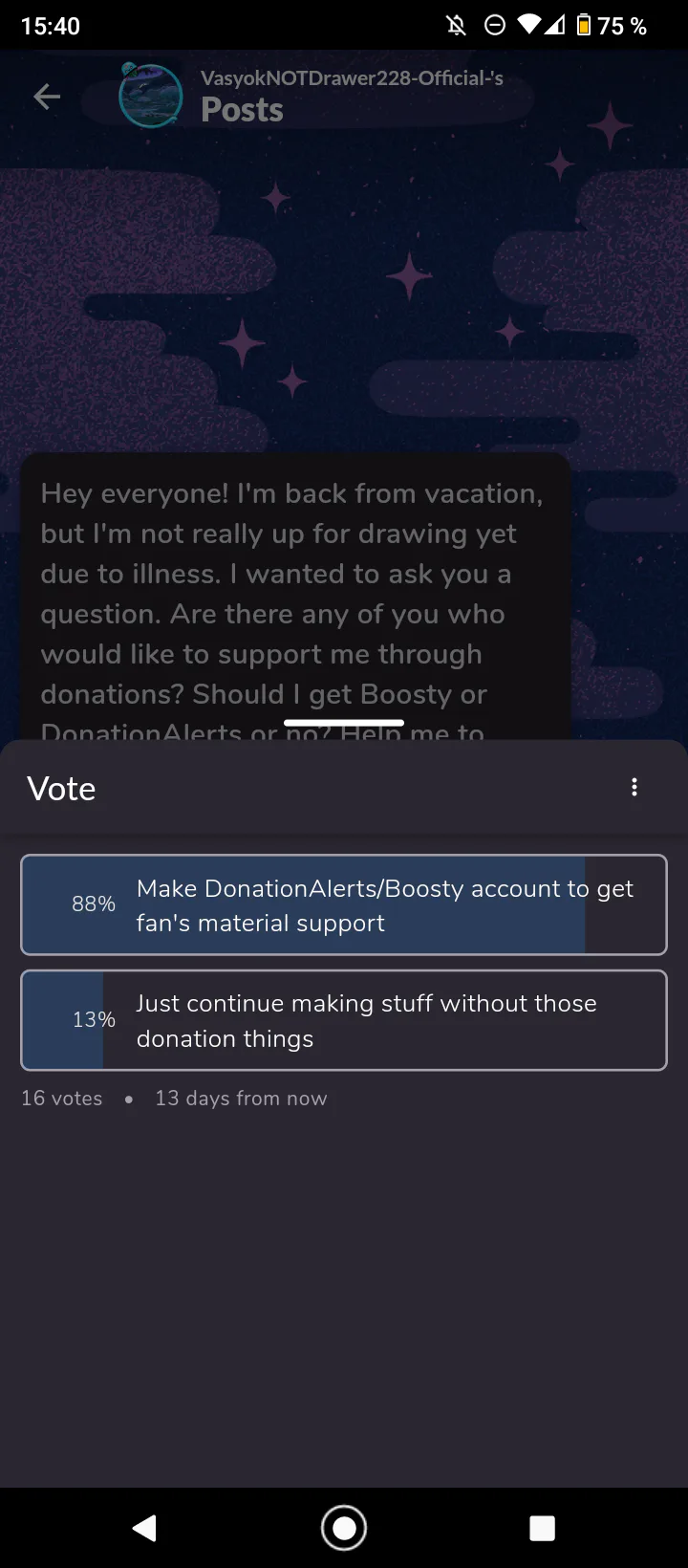Open VasyokNOTDrawer228-Official-'s profile avatar
688x1568 pixels.
150,96
